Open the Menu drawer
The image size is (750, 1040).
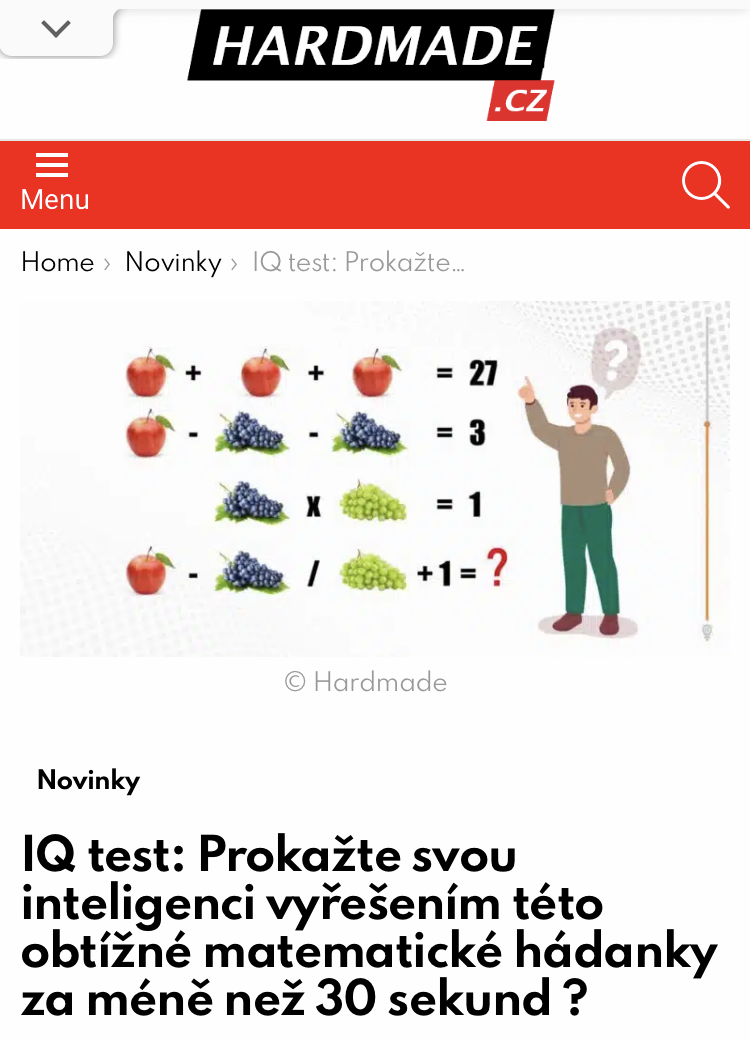point(54,183)
